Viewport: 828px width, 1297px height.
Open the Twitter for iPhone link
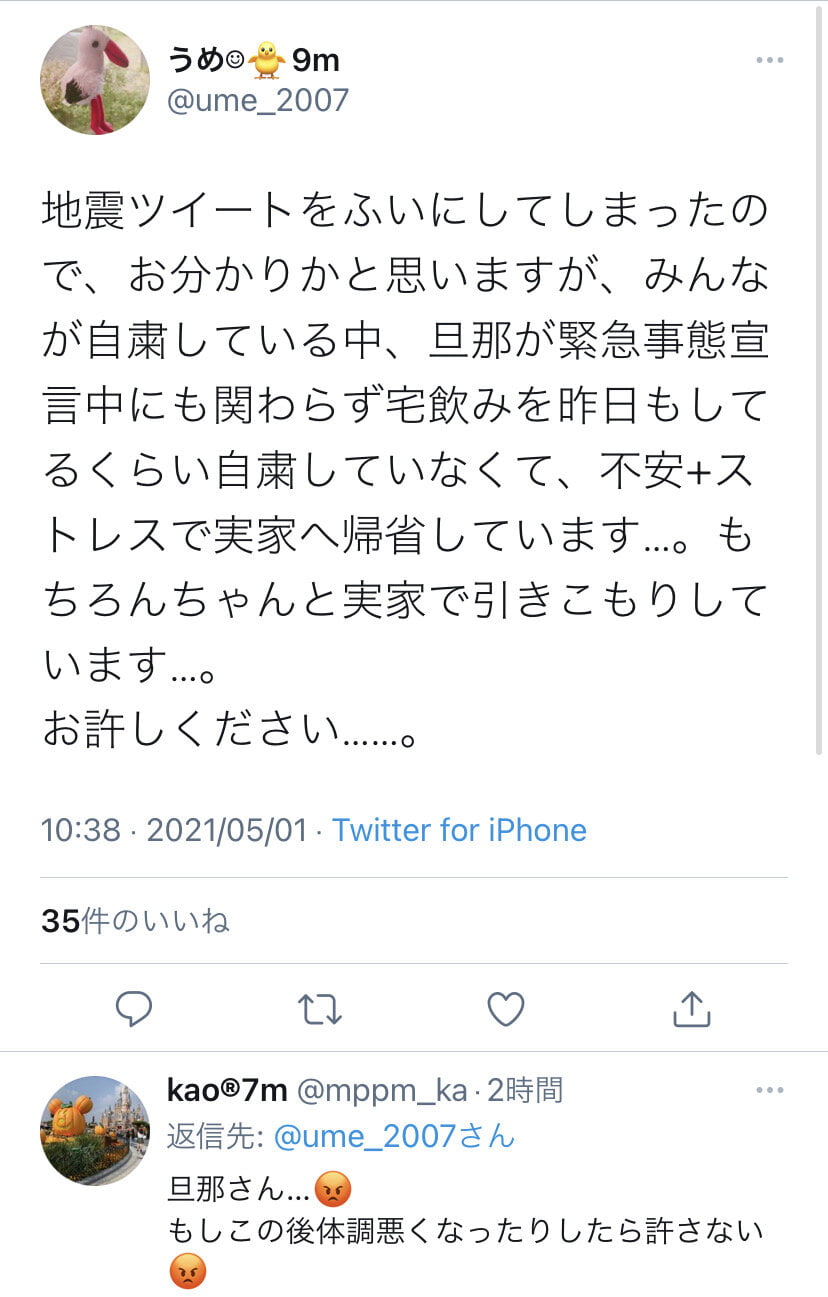click(459, 830)
